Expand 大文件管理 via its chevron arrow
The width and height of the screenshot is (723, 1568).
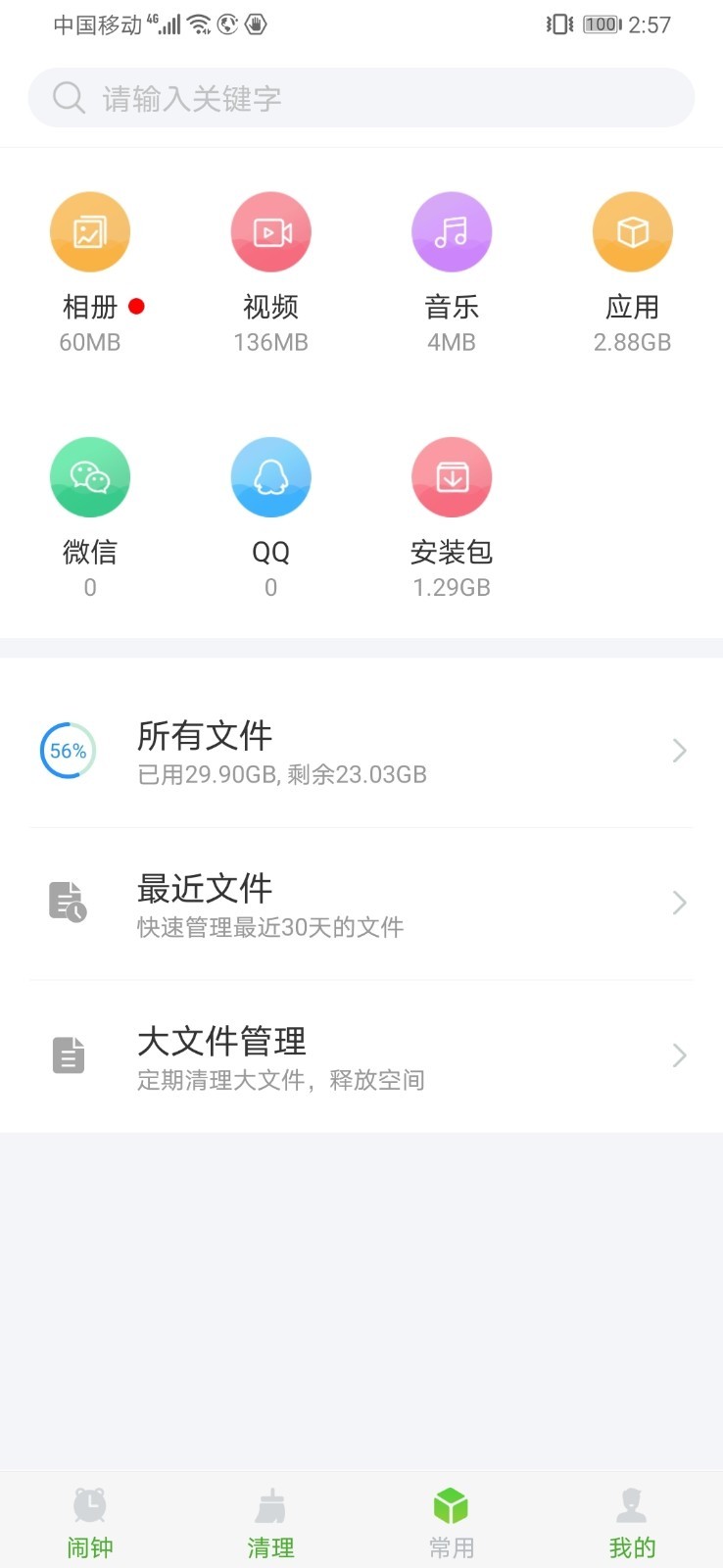(x=679, y=1055)
